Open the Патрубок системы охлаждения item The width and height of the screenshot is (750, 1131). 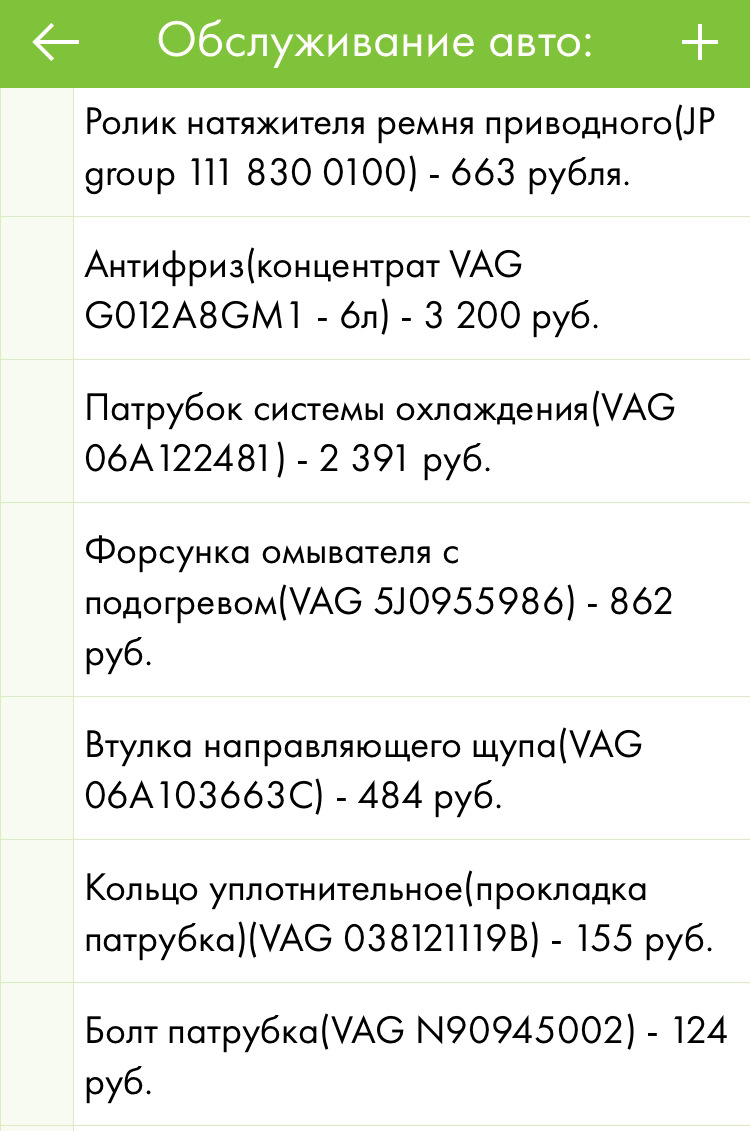pyautogui.click(x=400, y=430)
